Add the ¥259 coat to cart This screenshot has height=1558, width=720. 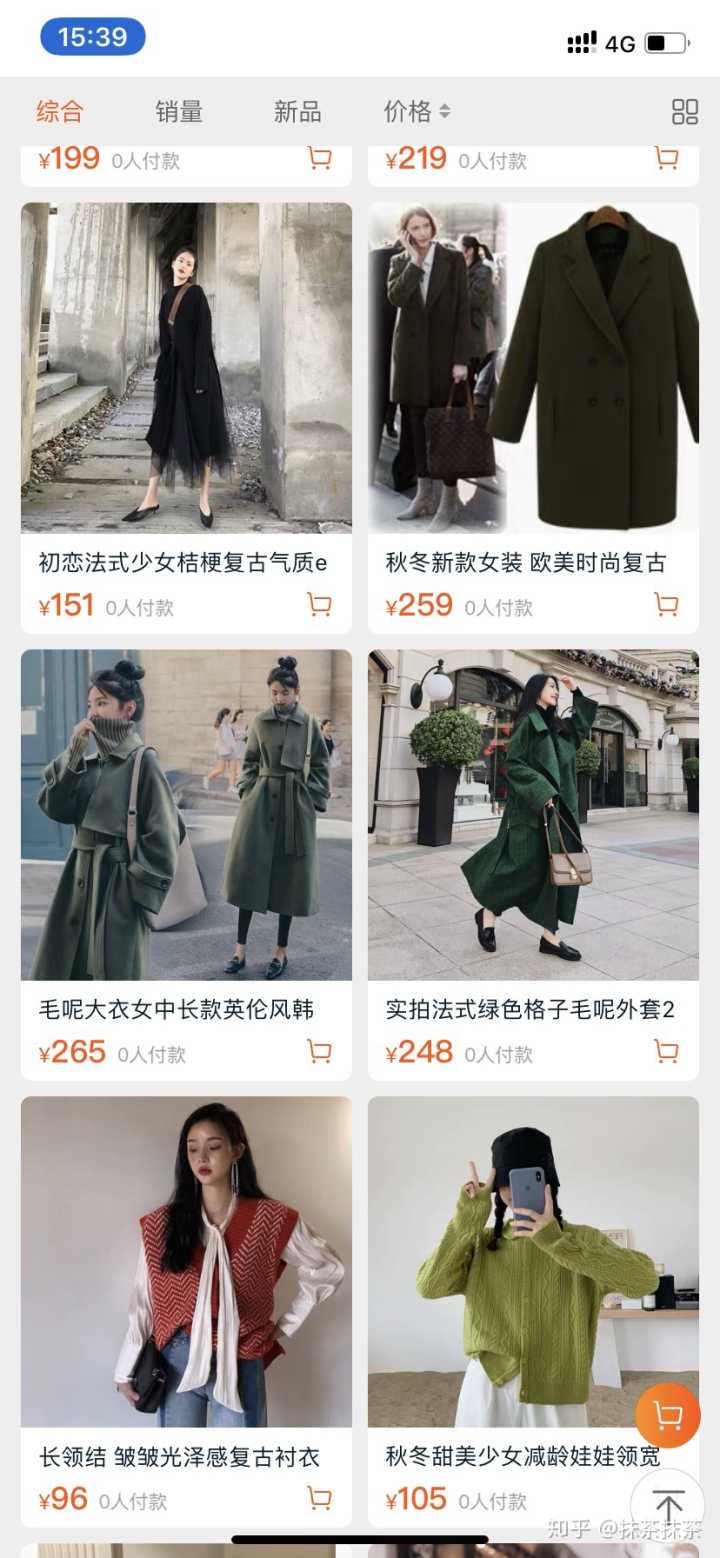666,605
